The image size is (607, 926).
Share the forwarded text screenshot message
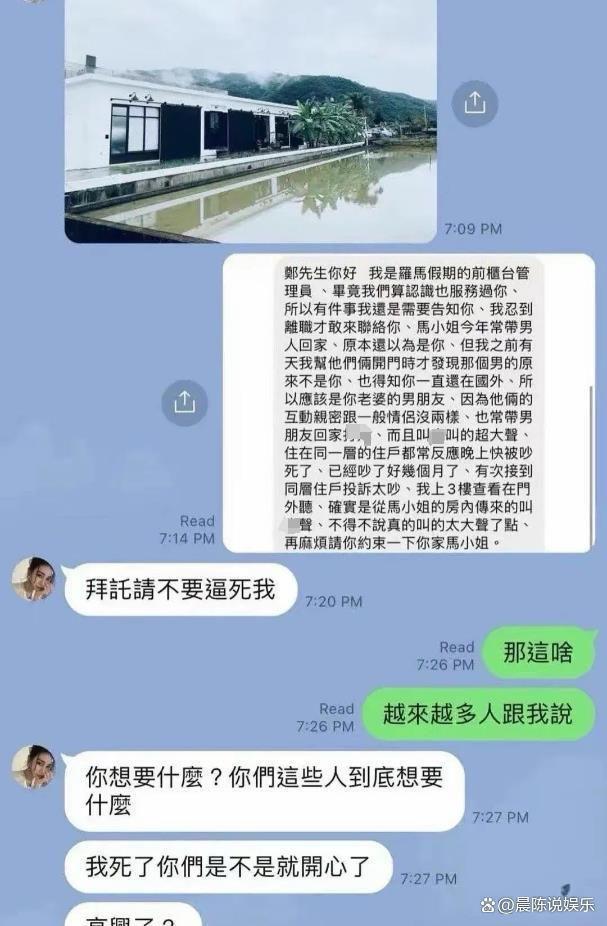point(184,402)
